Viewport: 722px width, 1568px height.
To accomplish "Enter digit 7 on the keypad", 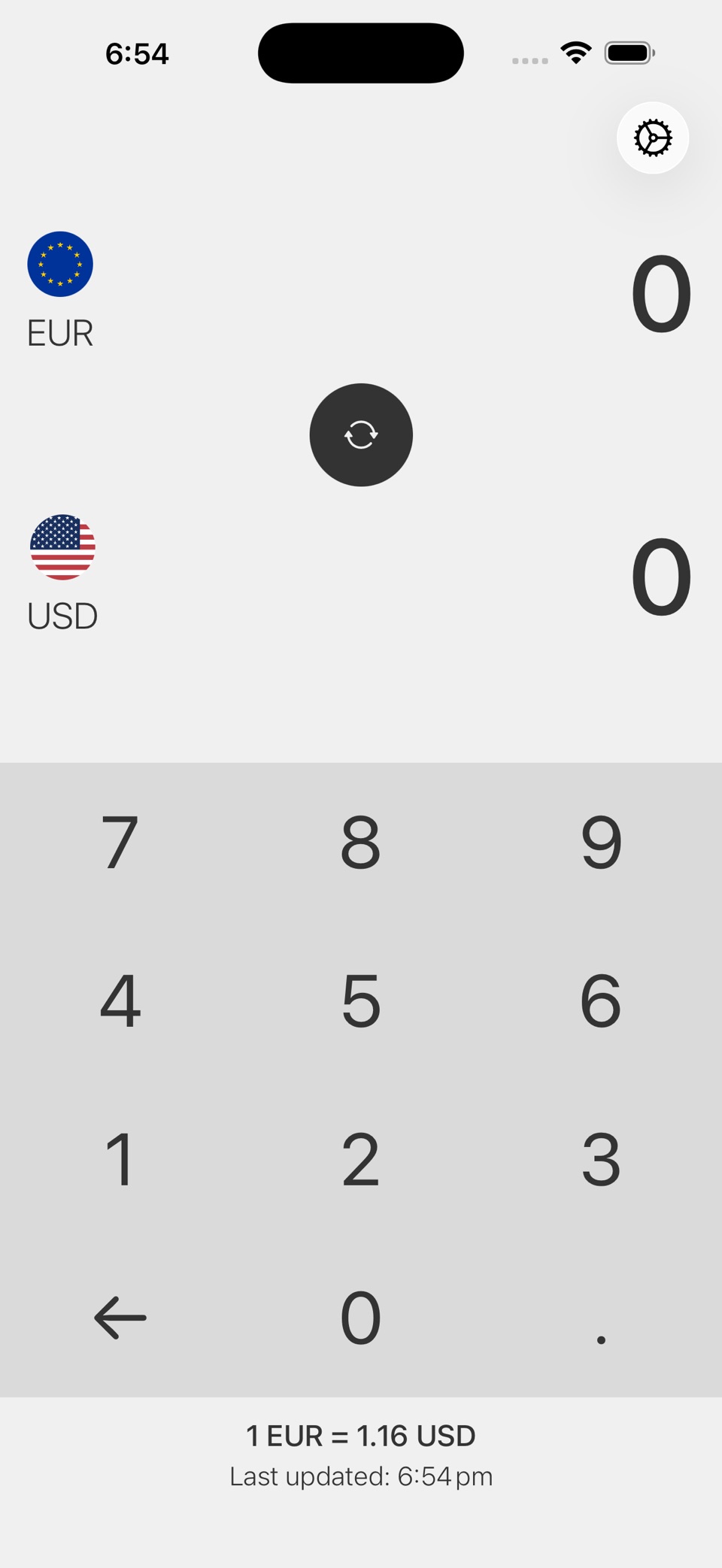I will point(120,842).
